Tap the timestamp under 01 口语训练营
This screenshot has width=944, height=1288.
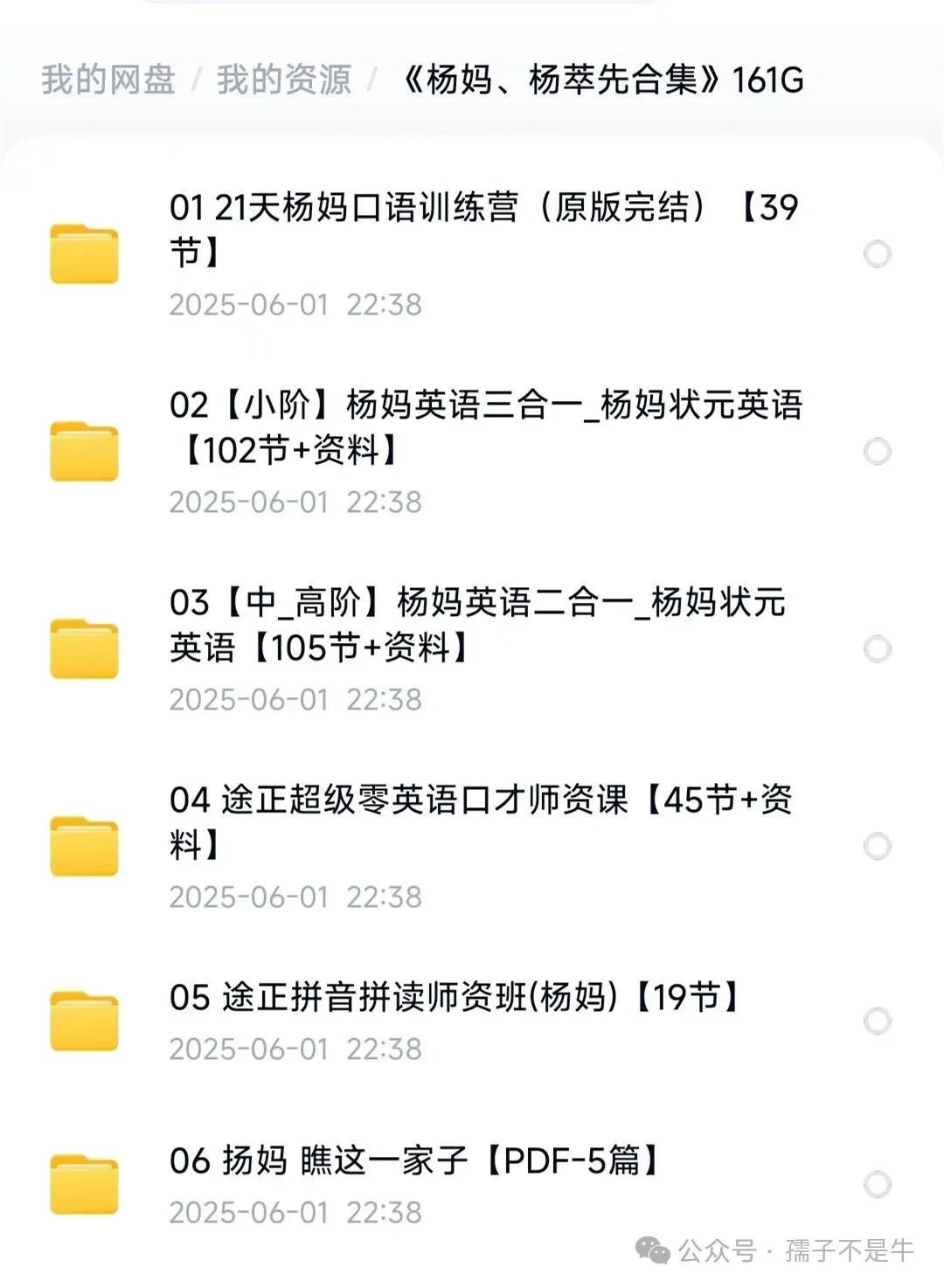click(297, 305)
